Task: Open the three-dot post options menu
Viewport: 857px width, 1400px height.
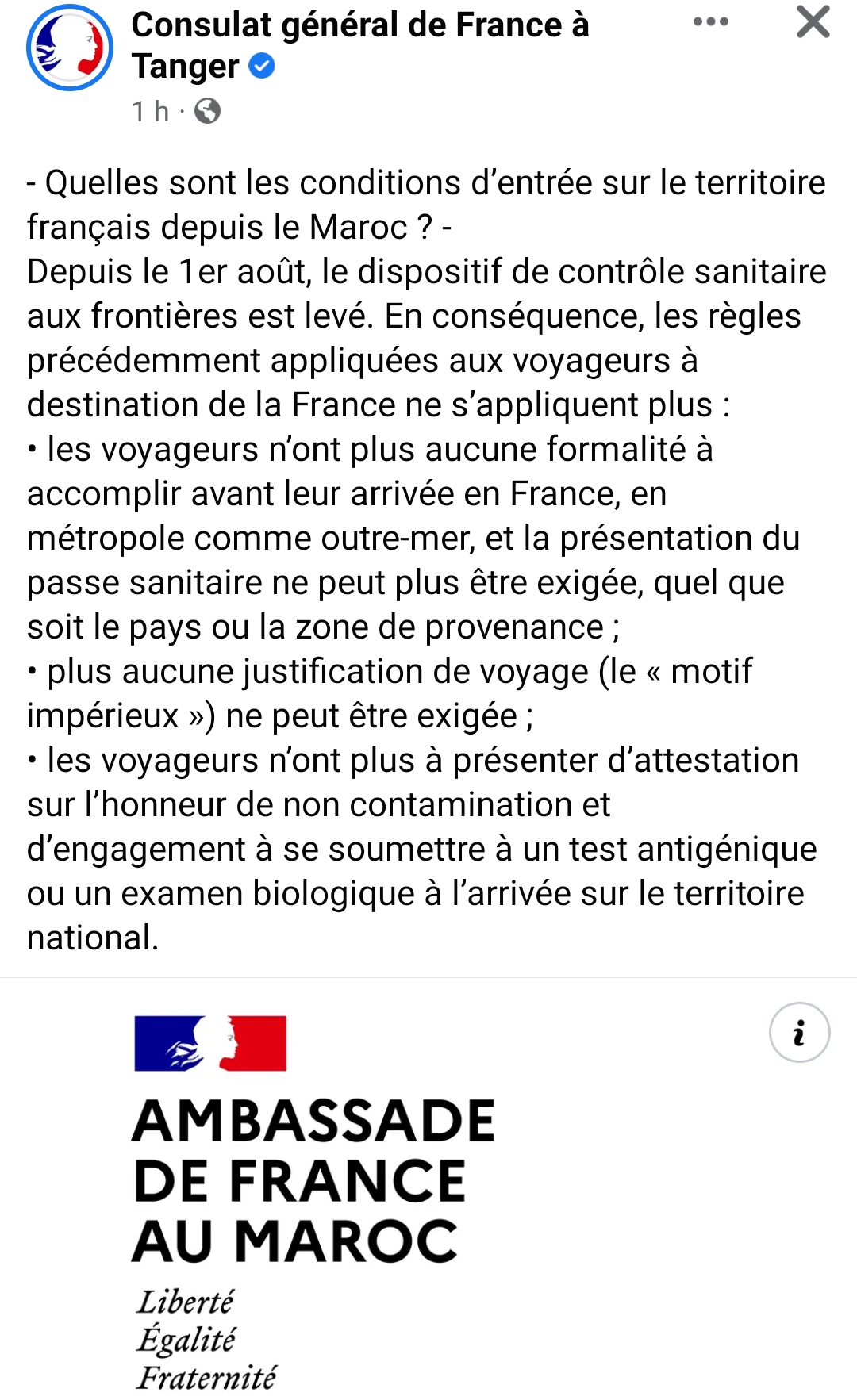Action: coord(710,22)
